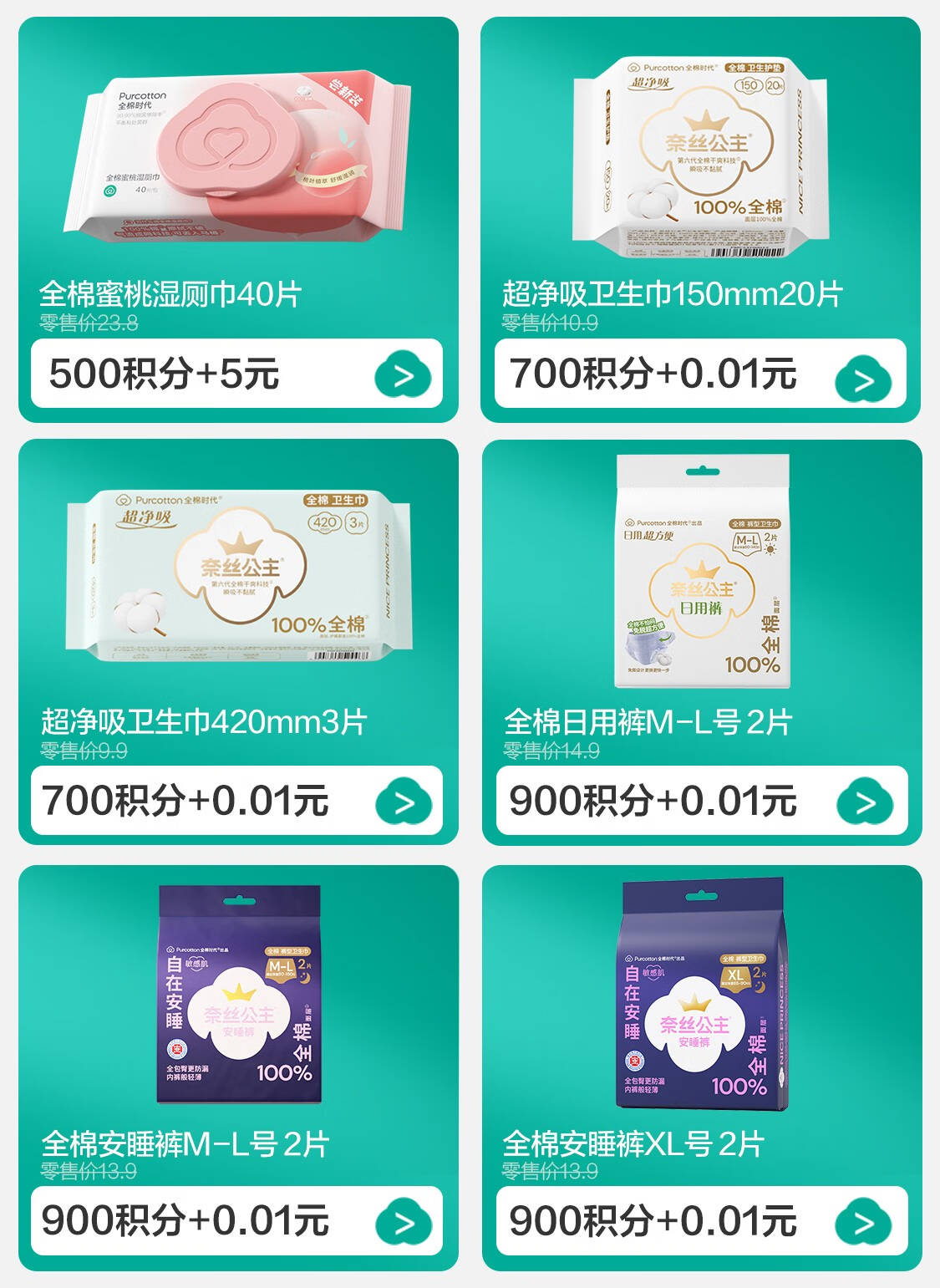This screenshot has height=1288, width=940.
Task: Open the 超净吸卫生巾150mm20片 product card
Action: (700, 159)
